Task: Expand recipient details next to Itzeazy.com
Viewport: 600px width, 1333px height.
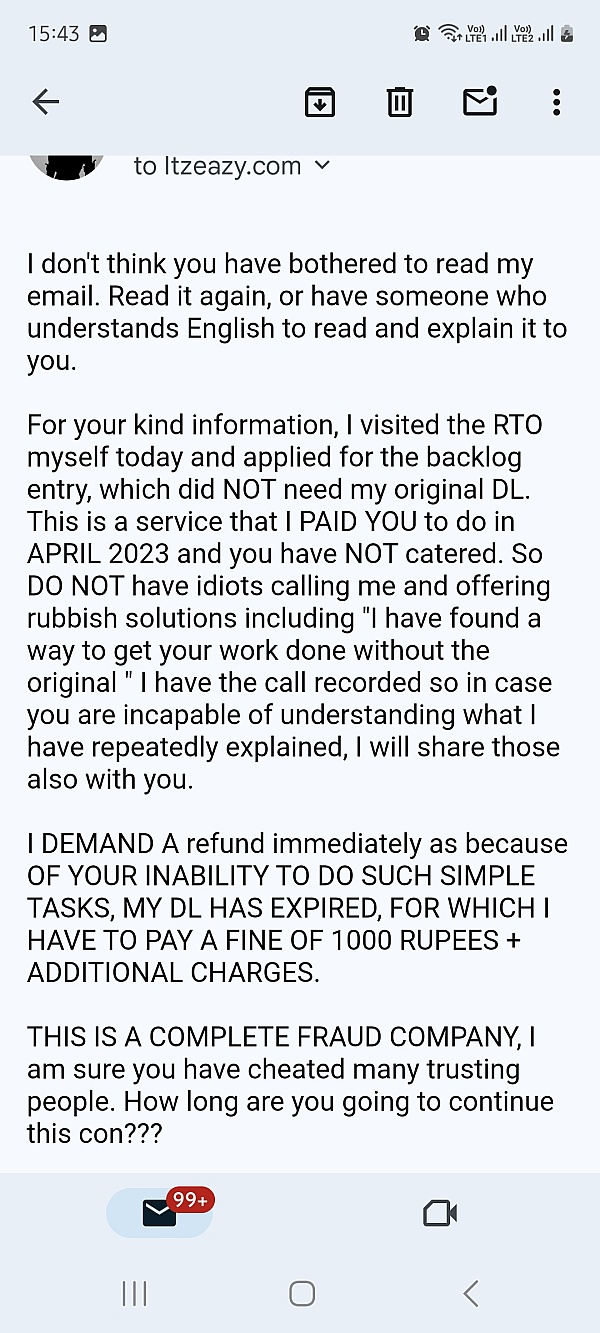Action: point(321,165)
